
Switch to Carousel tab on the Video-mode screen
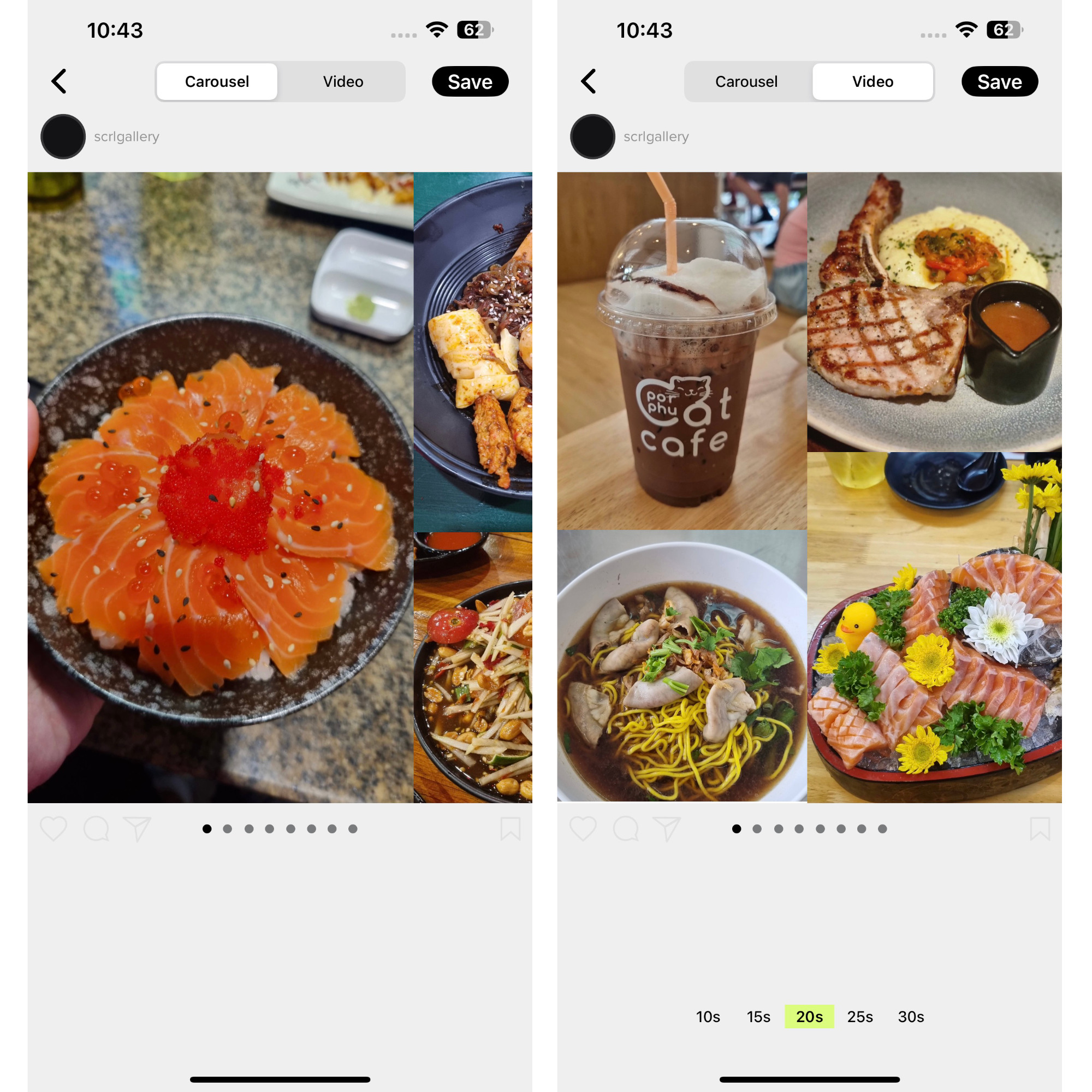click(746, 81)
